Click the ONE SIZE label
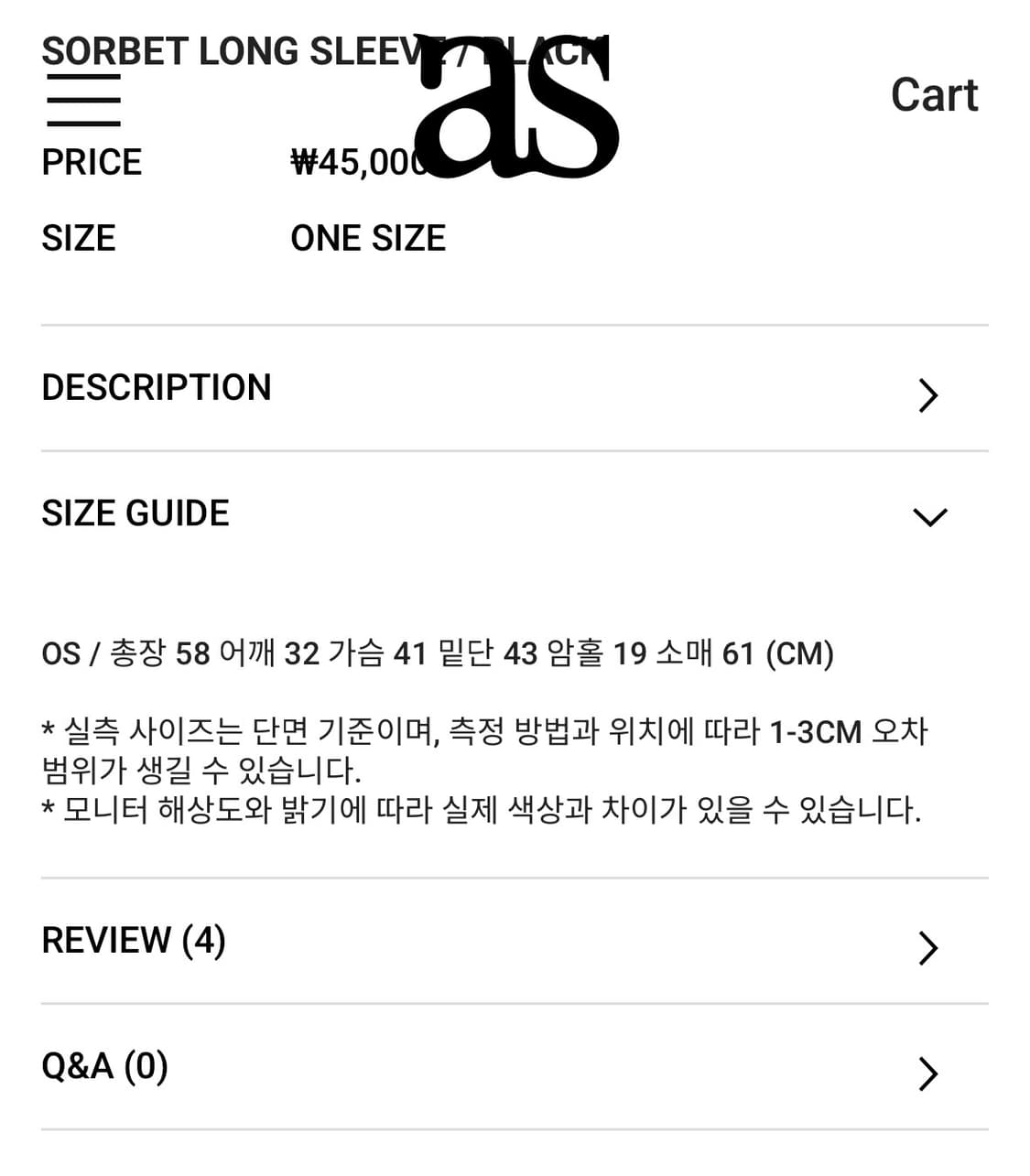The image size is (1030, 1176). point(367,238)
